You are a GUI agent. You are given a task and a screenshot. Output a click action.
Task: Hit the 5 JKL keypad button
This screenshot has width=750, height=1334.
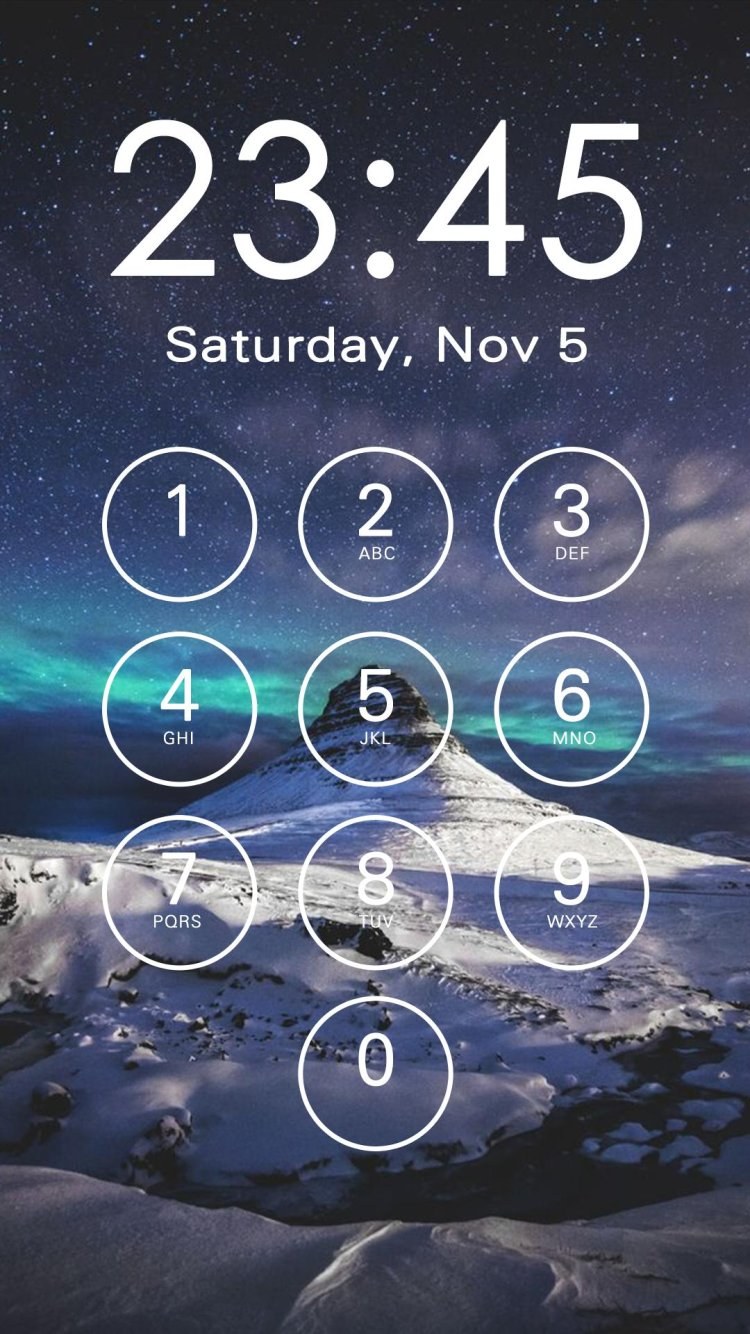(375, 708)
